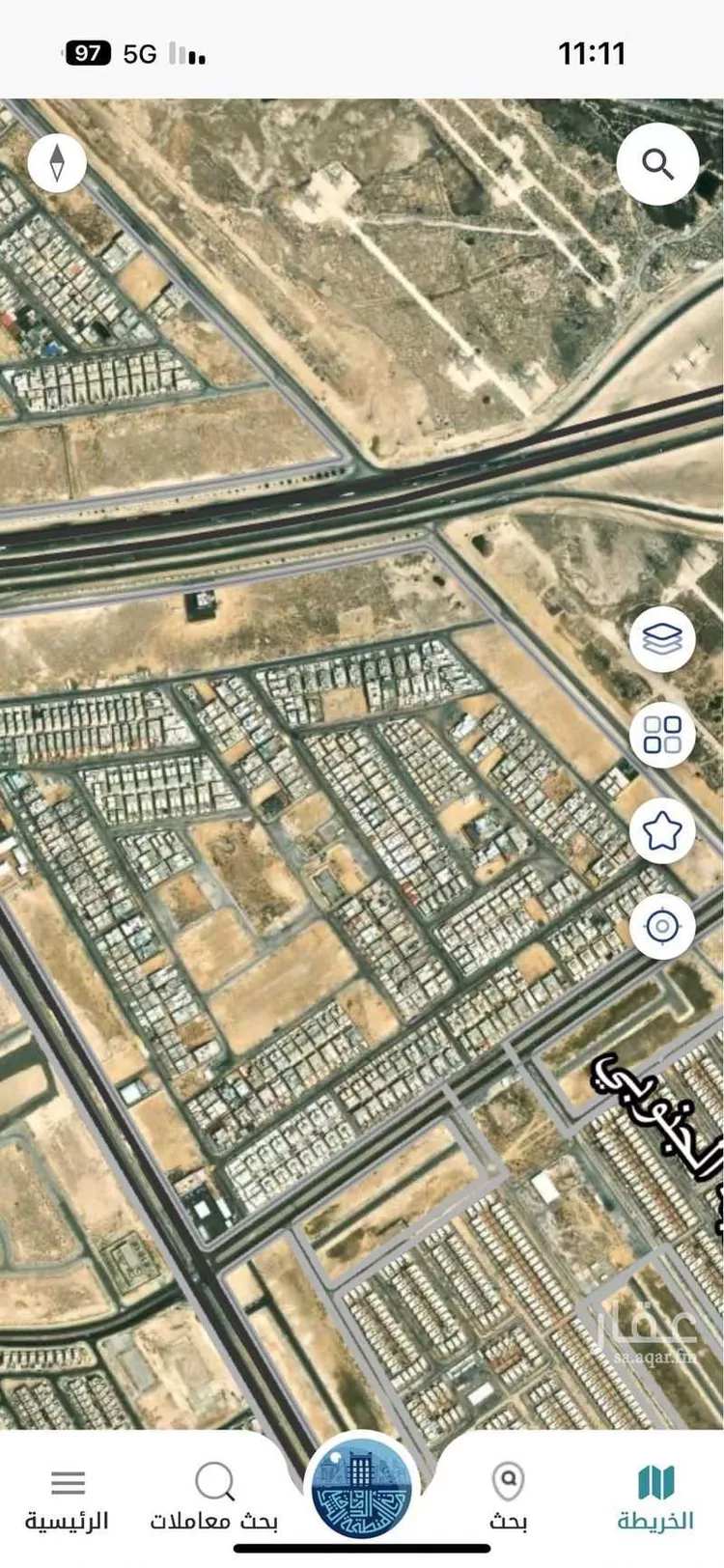Viewport: 724px width, 1568px height.
Task: Go to the الرئيسية tab
Action: point(68,1497)
